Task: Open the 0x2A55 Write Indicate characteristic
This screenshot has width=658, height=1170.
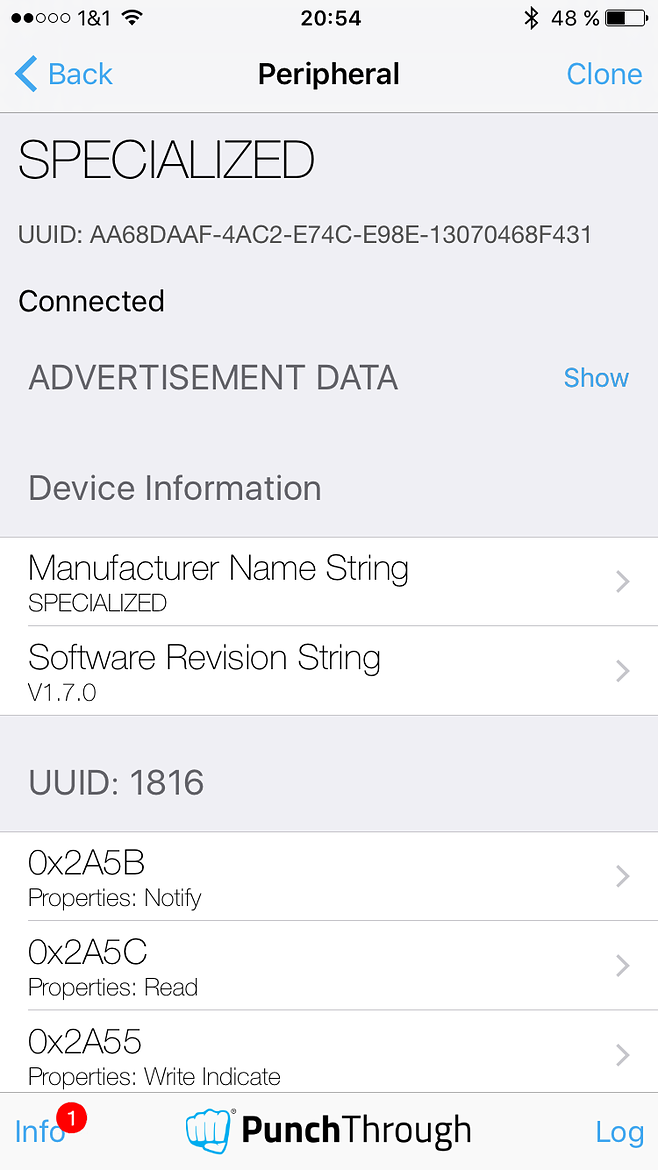Action: coord(329,1054)
